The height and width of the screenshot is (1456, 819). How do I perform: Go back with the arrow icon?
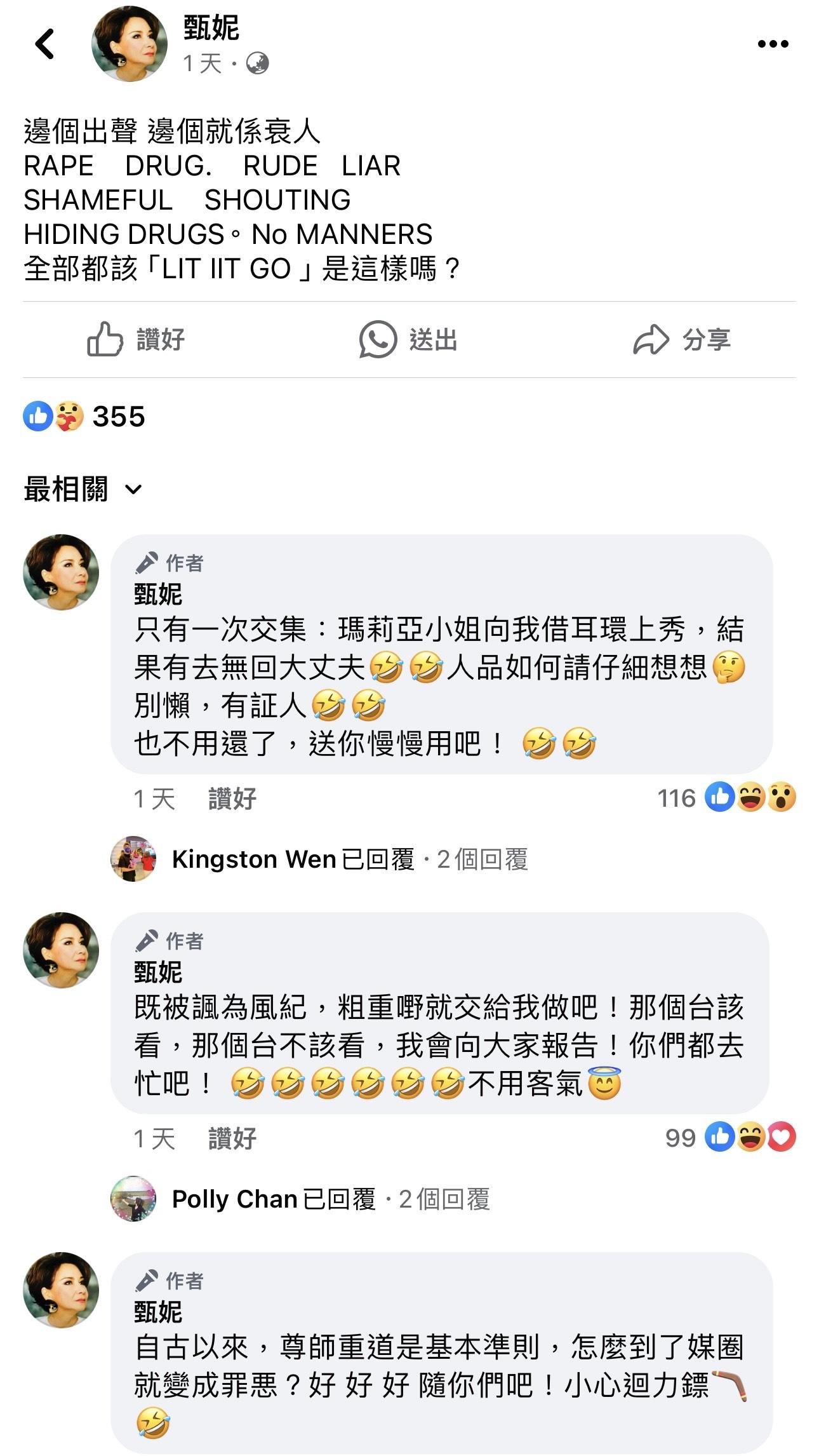tap(44, 44)
